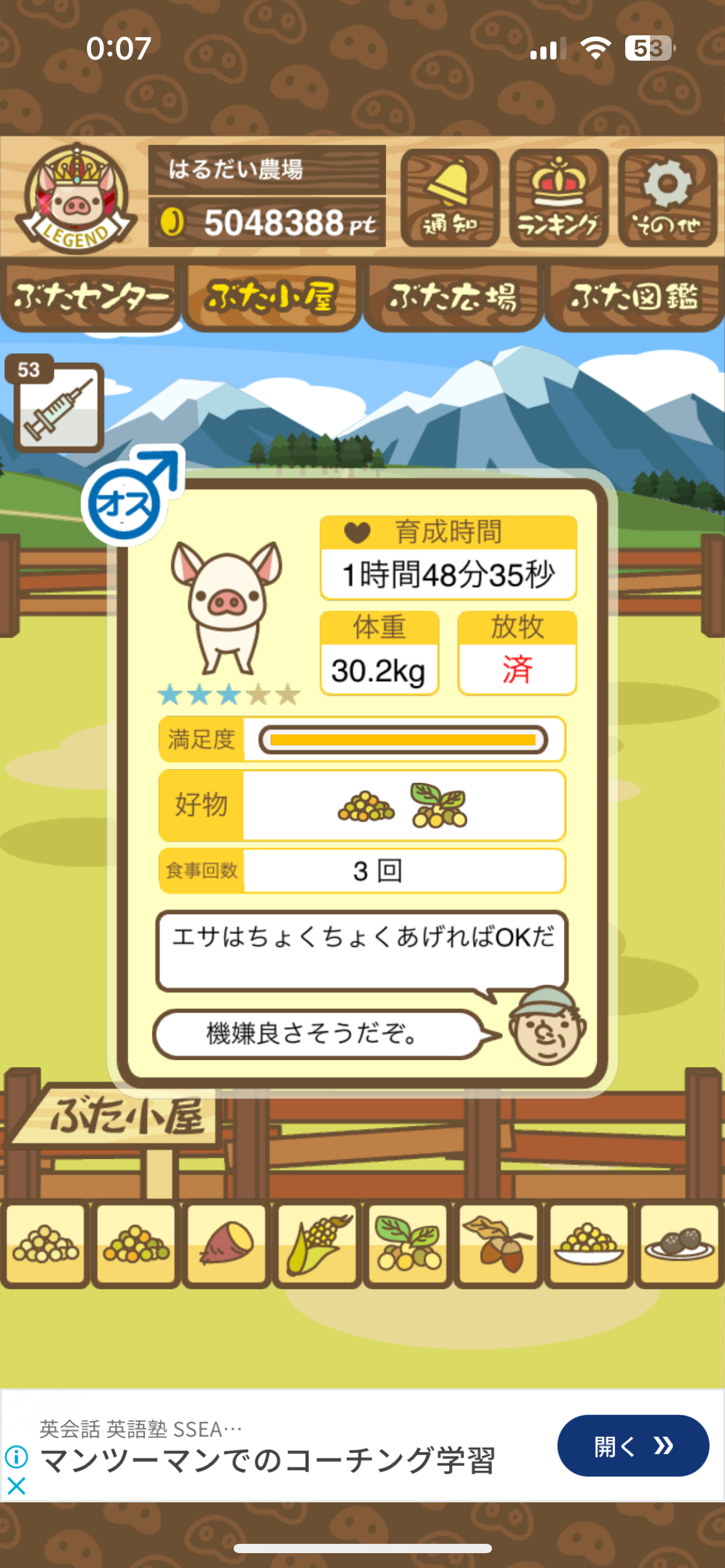
Task: Select the acorn feed
Action: tap(498, 1244)
